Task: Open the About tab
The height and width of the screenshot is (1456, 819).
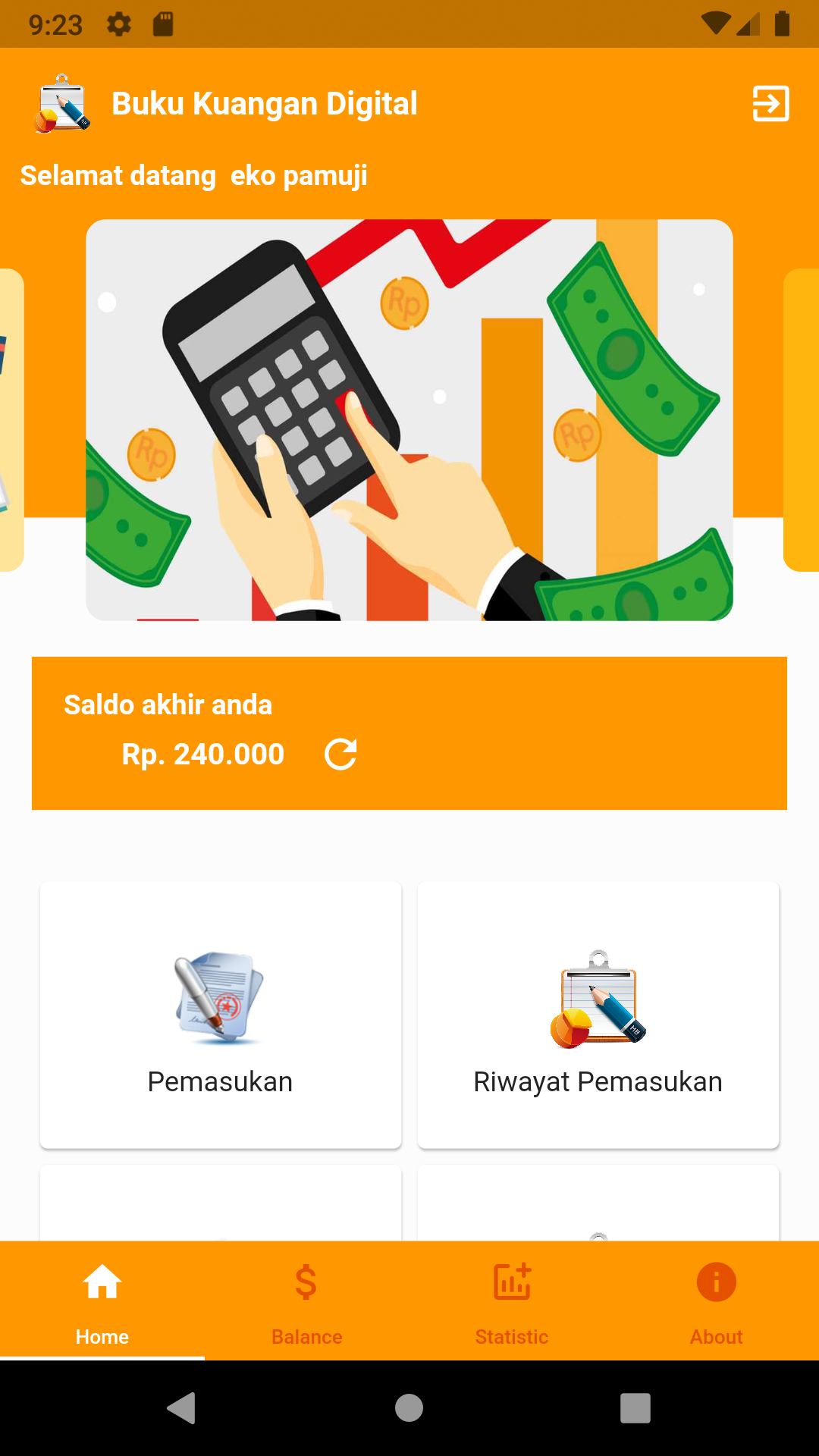Action: coord(716,1300)
